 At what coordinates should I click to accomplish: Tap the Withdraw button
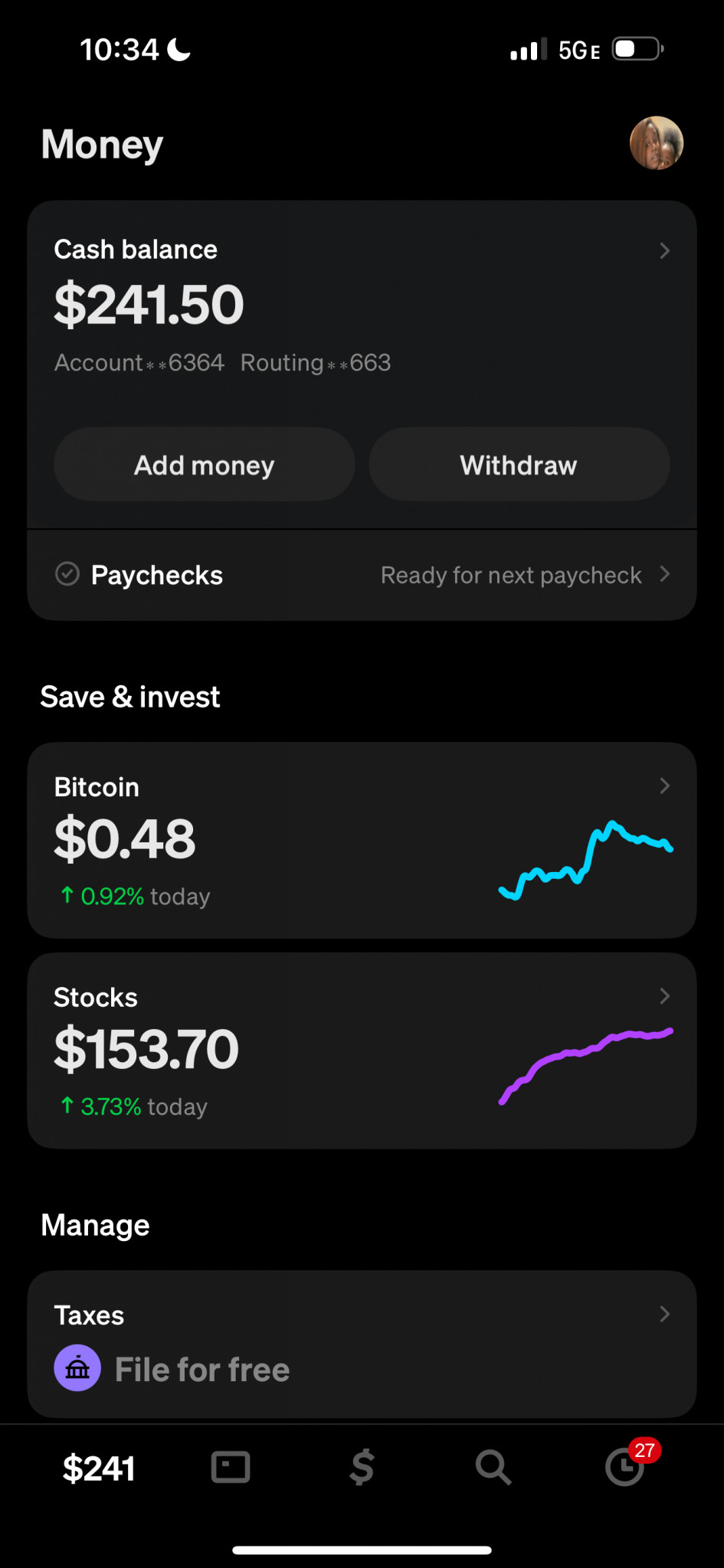pyautogui.click(x=519, y=465)
